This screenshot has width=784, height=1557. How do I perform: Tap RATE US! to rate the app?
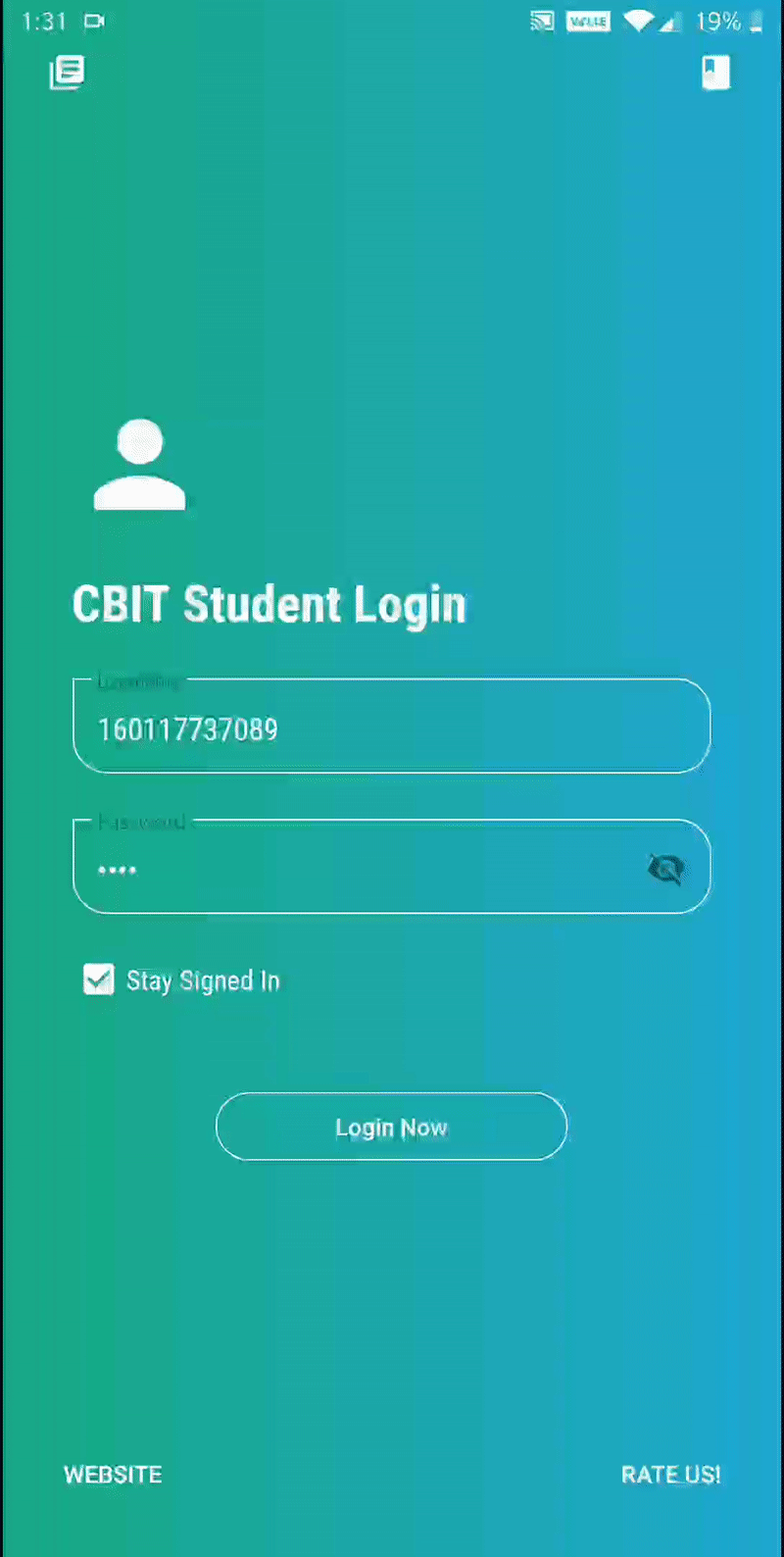click(x=670, y=1474)
